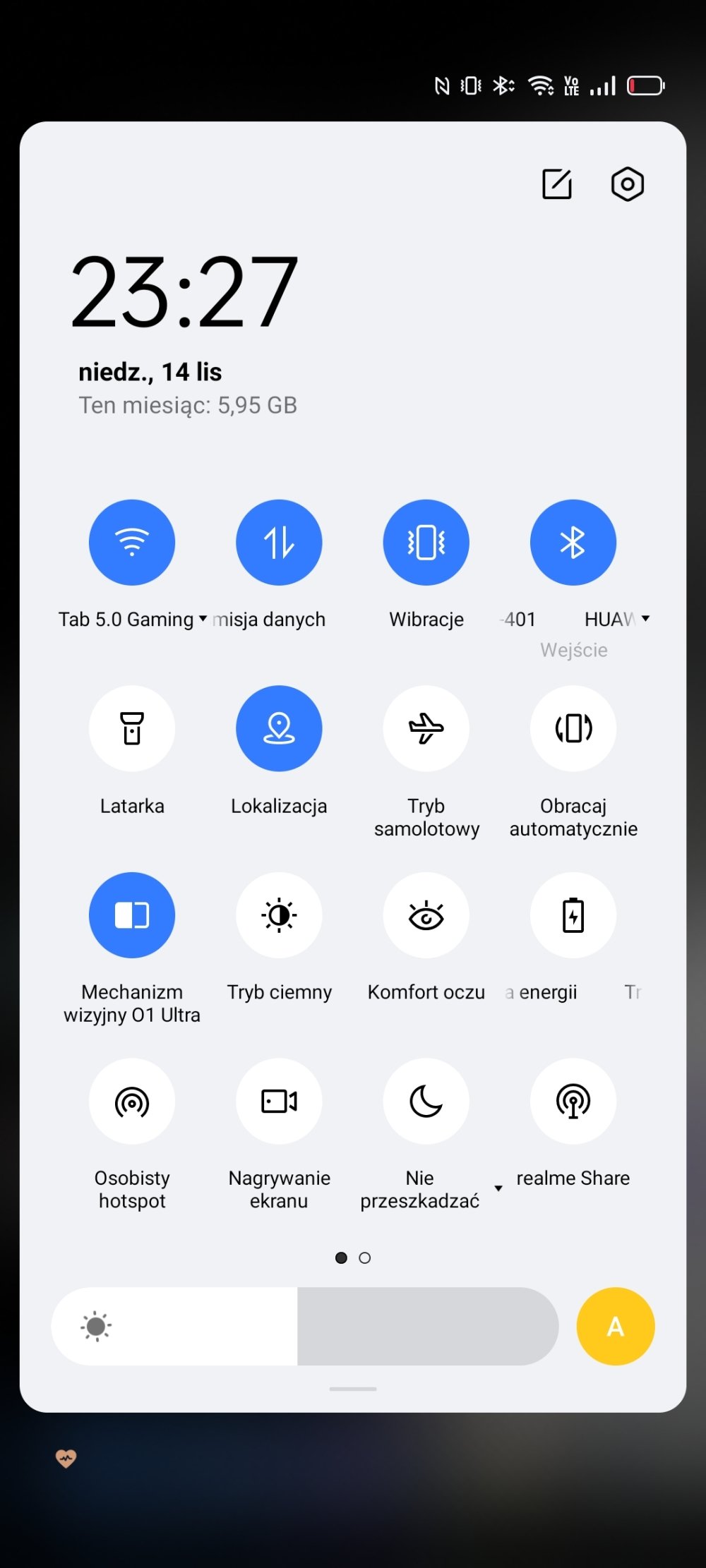This screenshot has height=1568, width=706.
Task: Turn on Komfort oczu
Action: coord(426,915)
